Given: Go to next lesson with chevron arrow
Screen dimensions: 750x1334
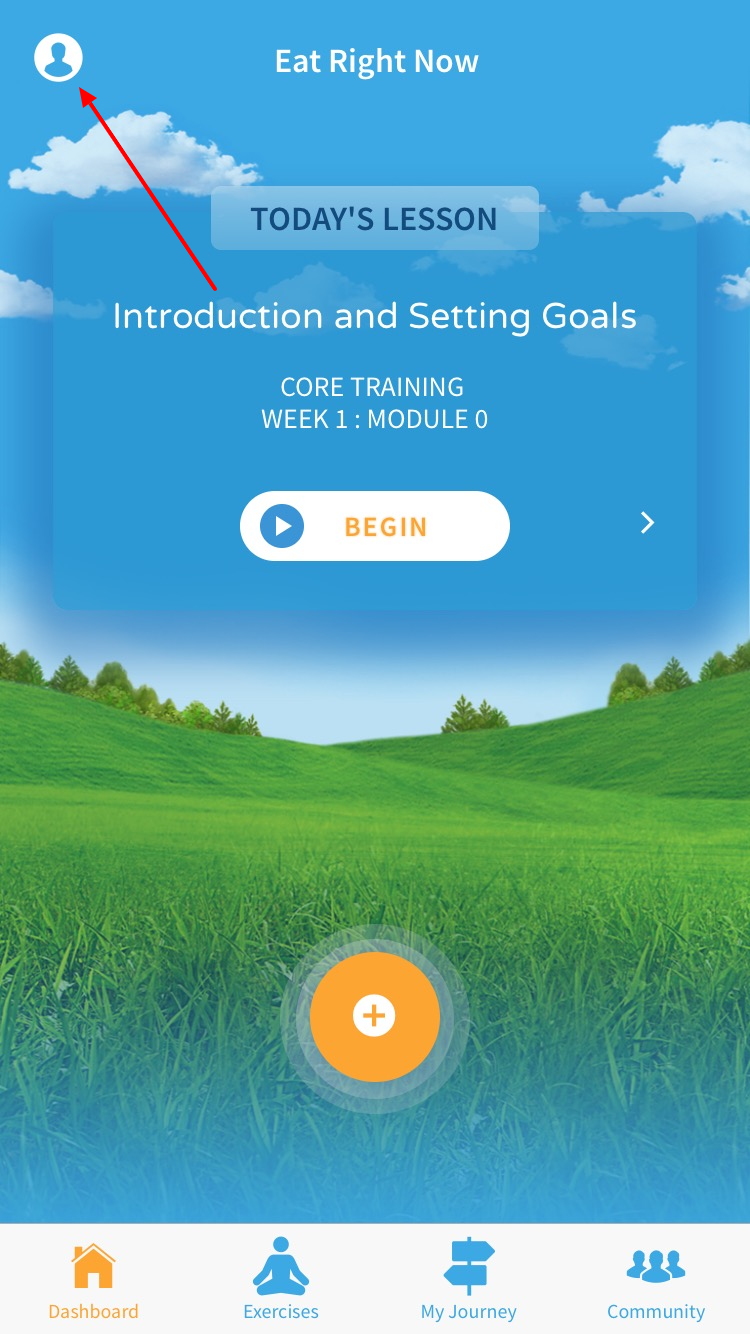Looking at the screenshot, I should [647, 522].
